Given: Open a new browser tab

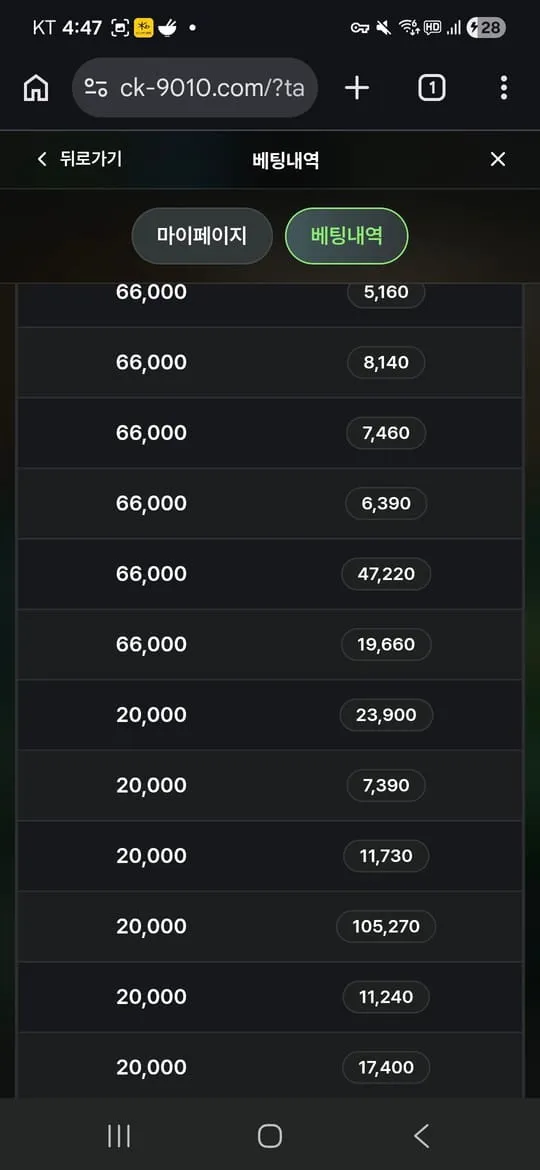Looking at the screenshot, I should click(x=357, y=88).
